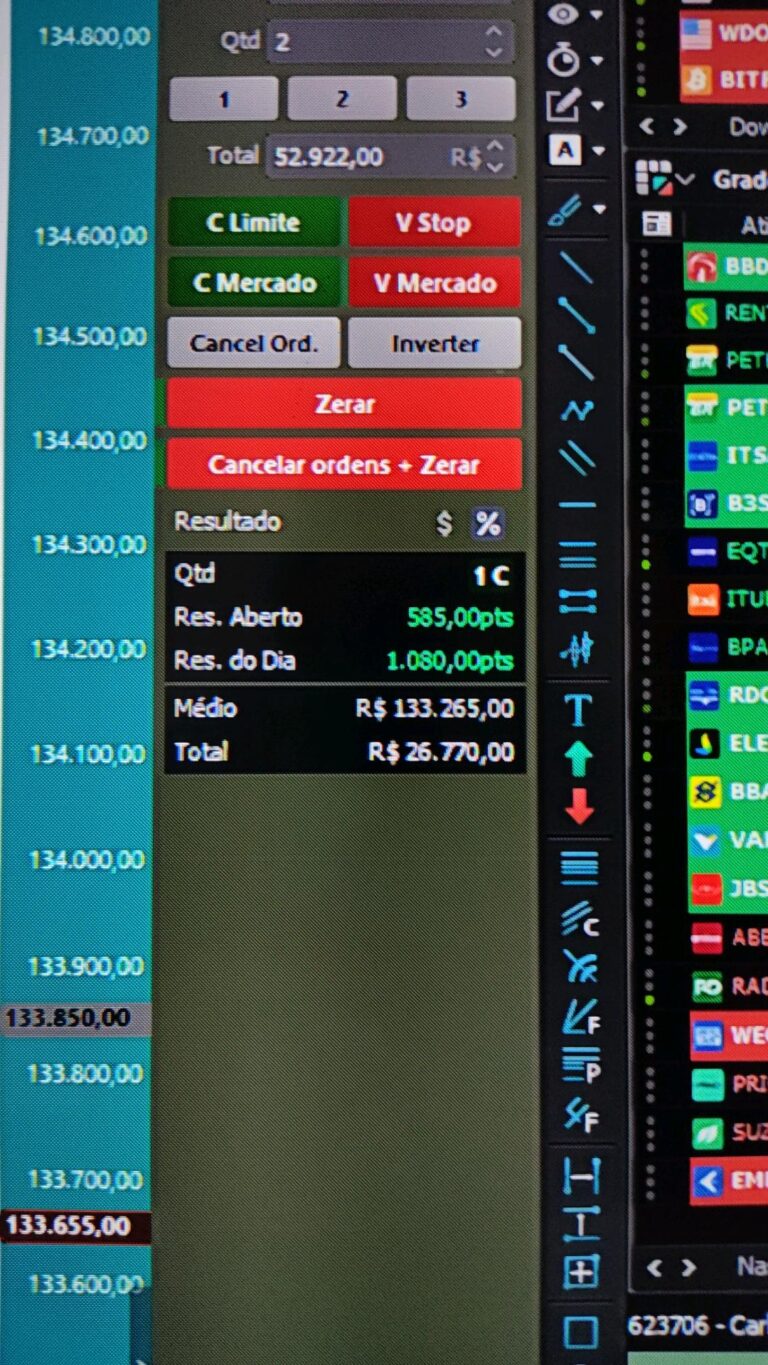Select the green up arrow marker tool
Image resolution: width=768 pixels, height=1365 pixels.
click(579, 760)
